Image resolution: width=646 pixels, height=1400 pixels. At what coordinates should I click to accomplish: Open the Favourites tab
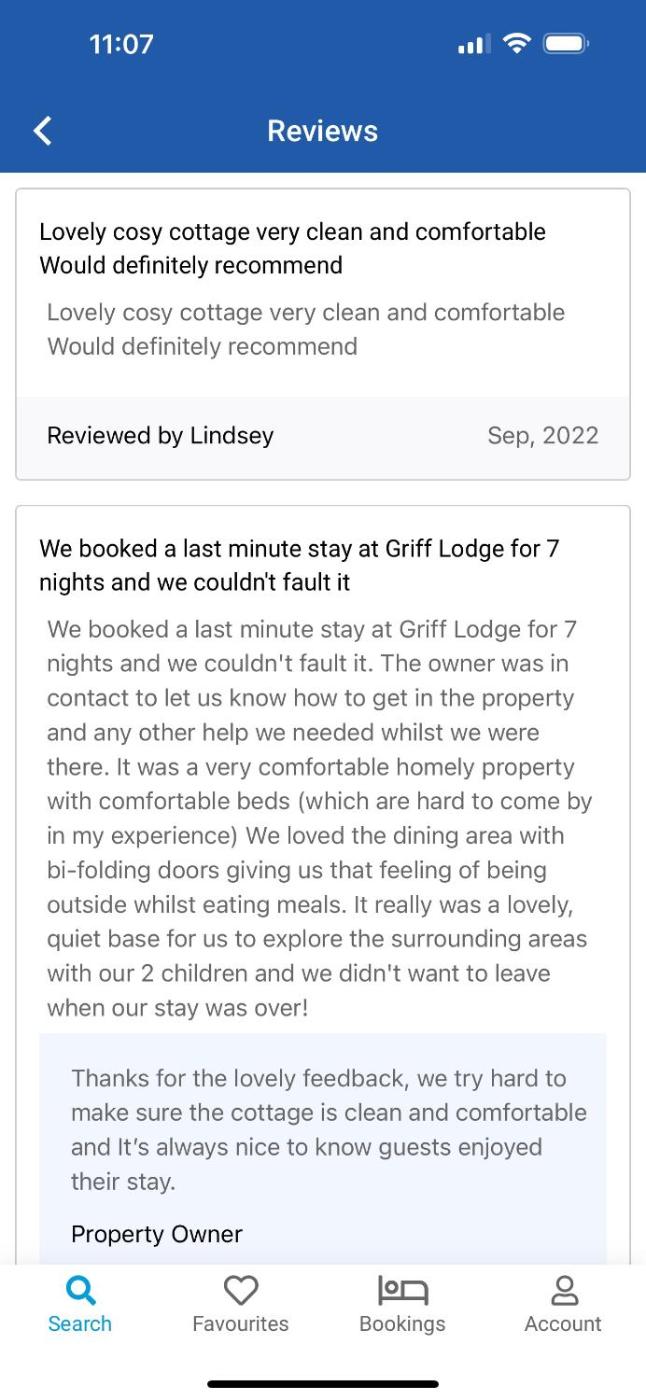[240, 1304]
